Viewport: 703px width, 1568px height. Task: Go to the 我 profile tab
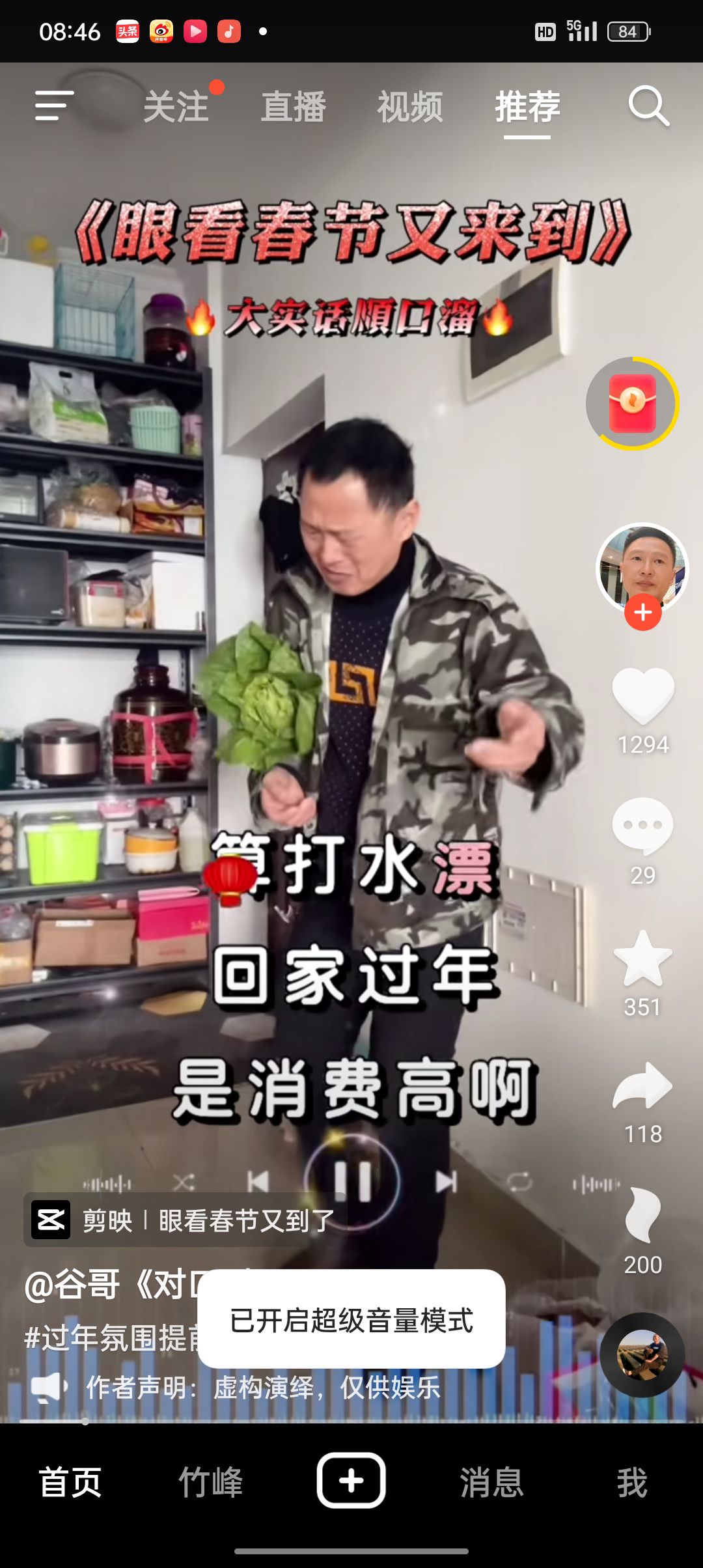[x=631, y=1482]
